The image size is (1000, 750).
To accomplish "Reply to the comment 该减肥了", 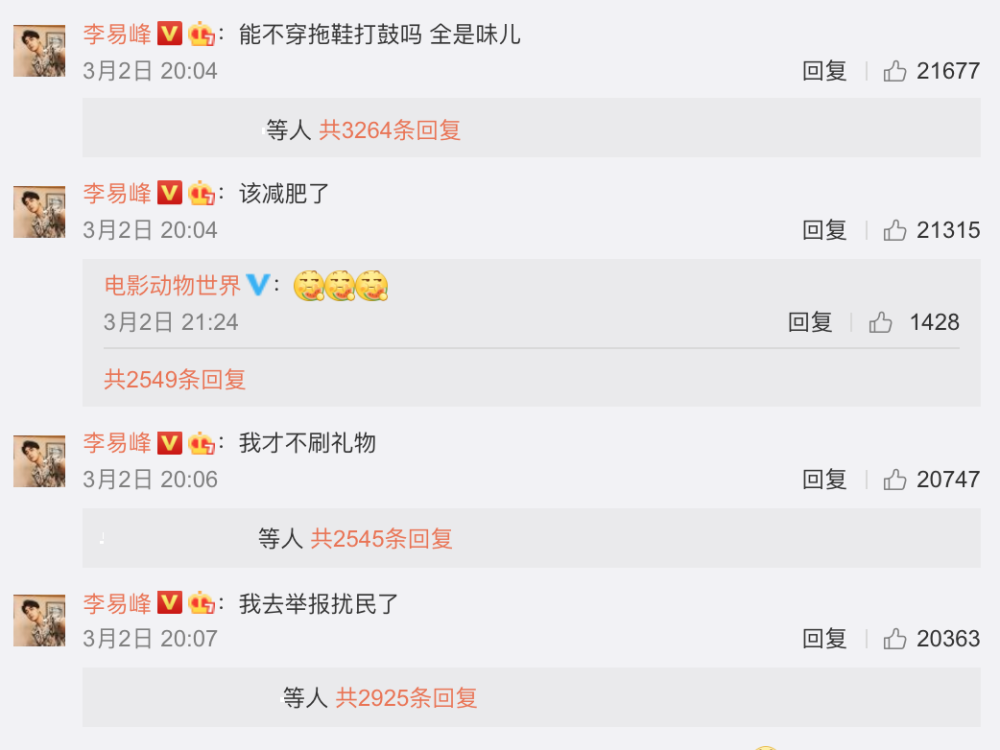I will pos(824,230).
